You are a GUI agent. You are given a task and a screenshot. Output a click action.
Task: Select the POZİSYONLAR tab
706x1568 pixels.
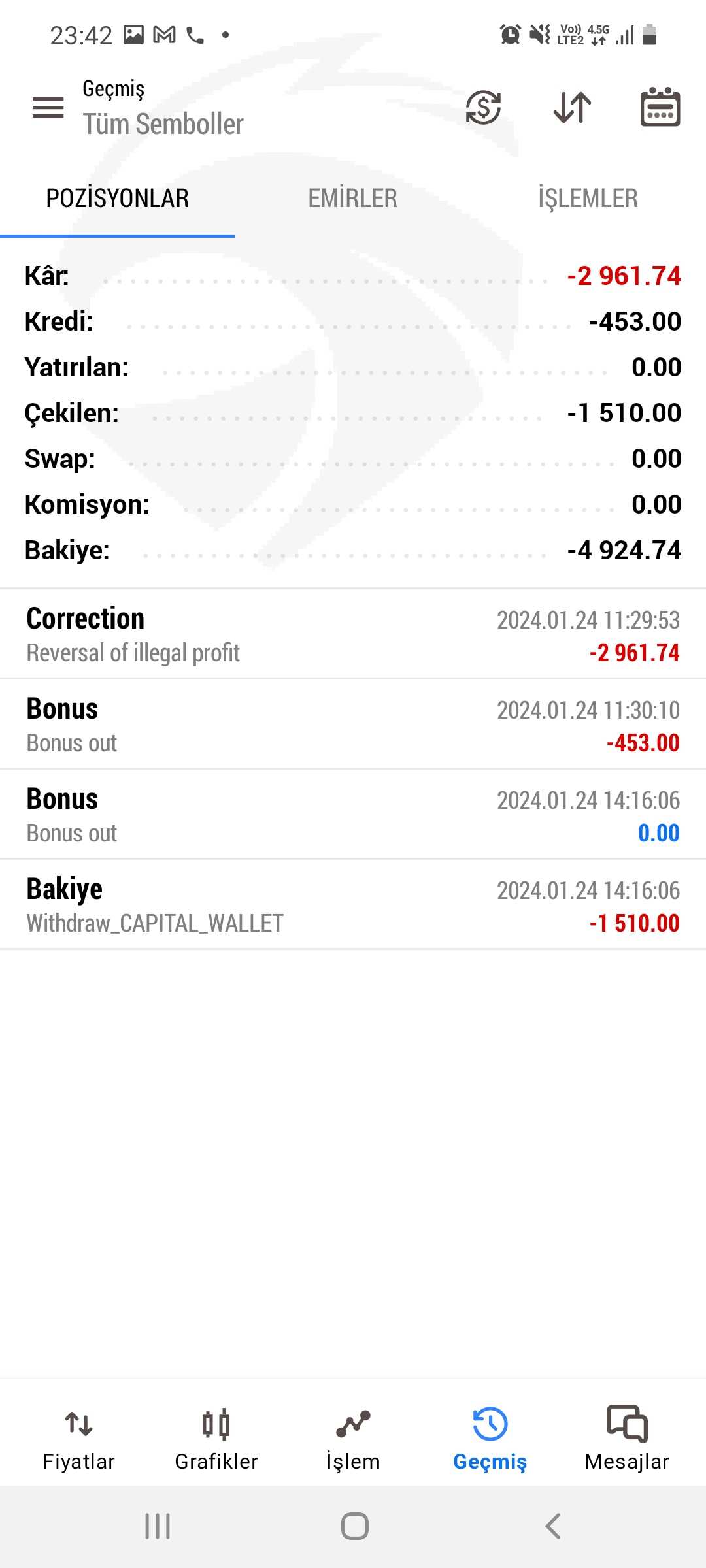tap(118, 199)
